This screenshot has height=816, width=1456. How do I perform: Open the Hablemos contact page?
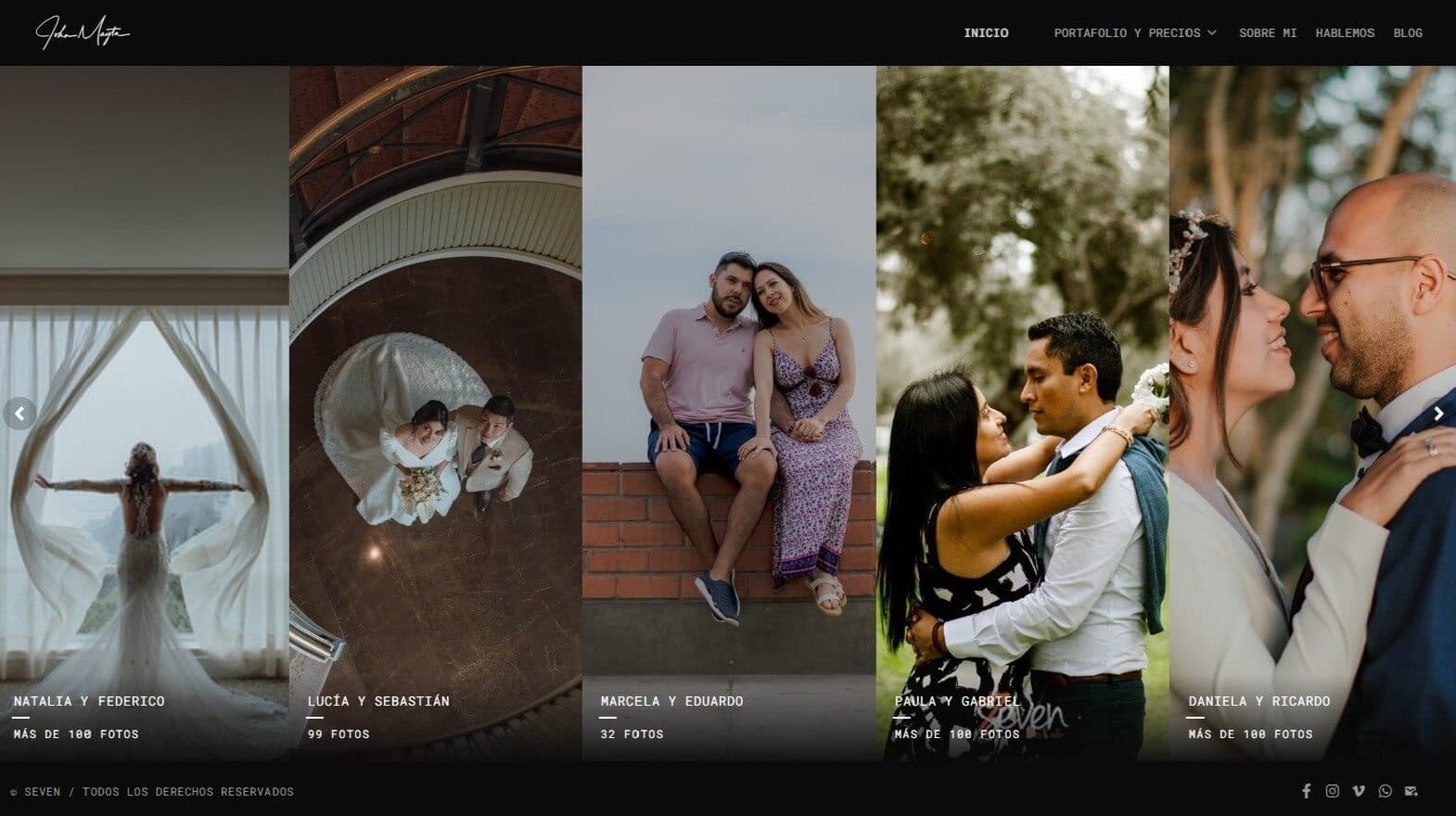coord(1344,32)
